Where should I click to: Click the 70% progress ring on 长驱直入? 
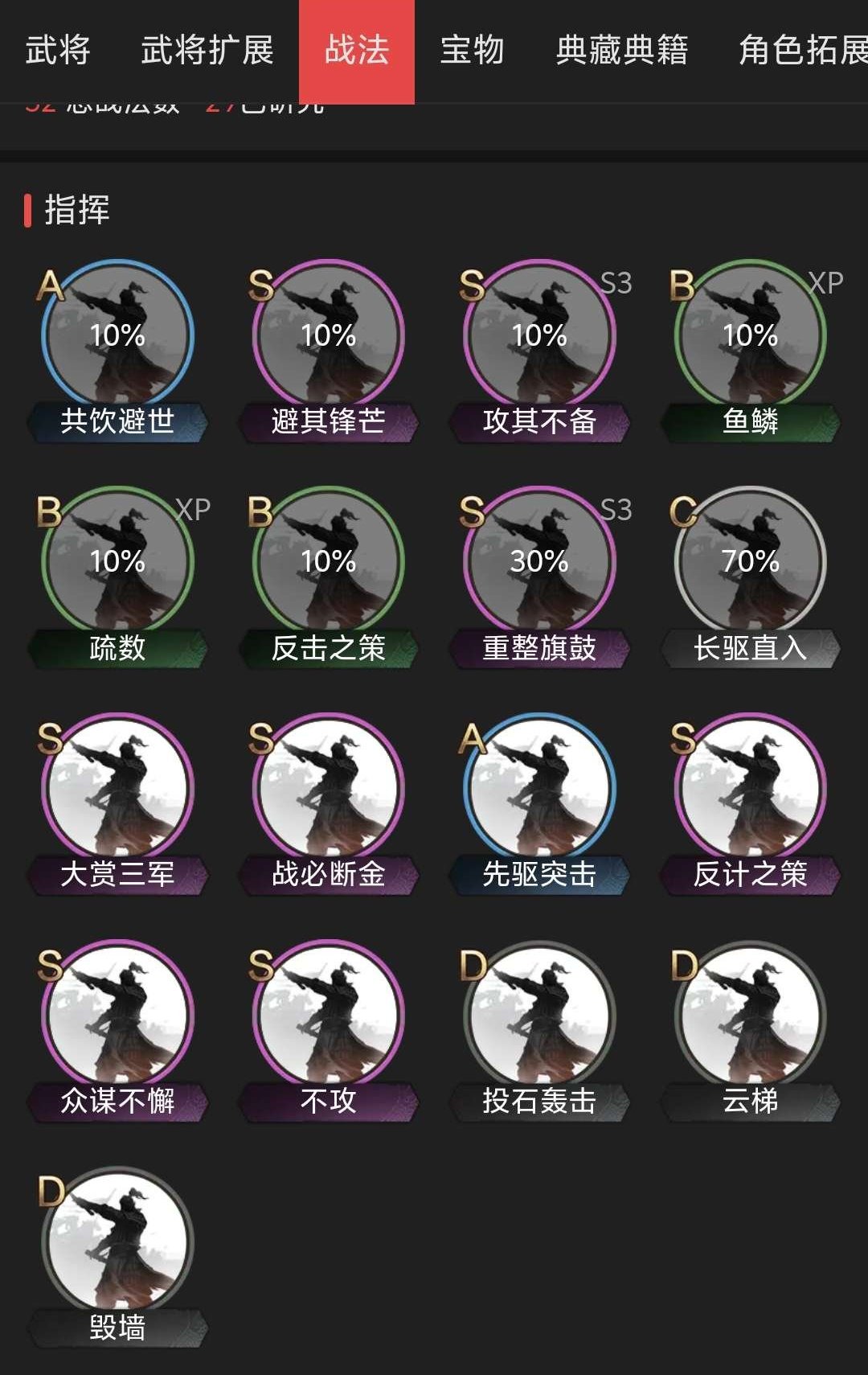click(751, 563)
